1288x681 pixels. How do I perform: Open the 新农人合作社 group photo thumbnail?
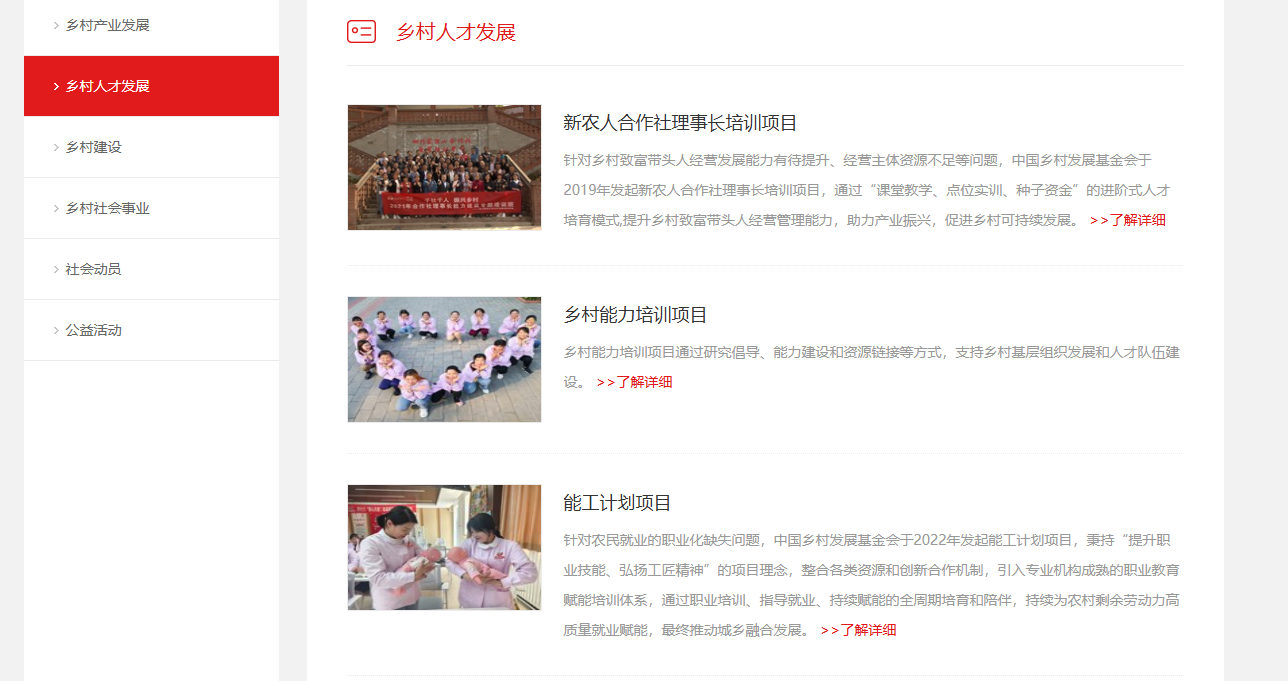click(x=444, y=168)
